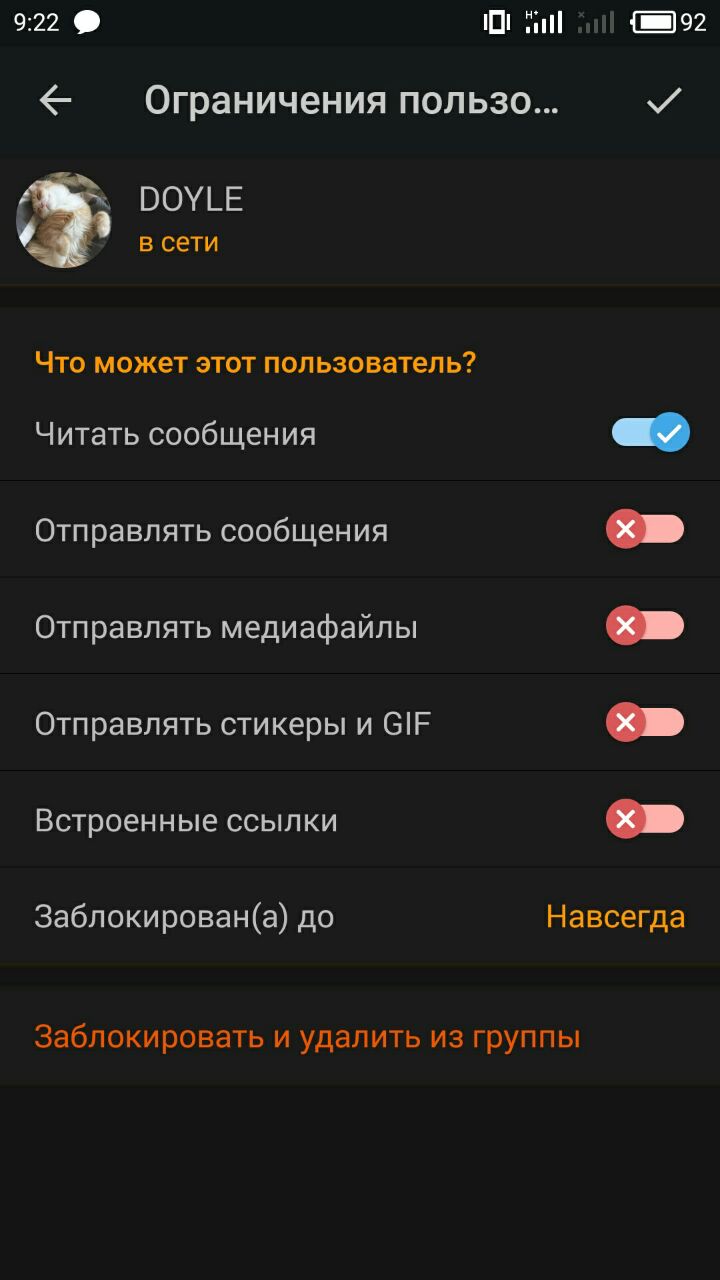Allow Отправлять стикеры и GIF

[646, 722]
